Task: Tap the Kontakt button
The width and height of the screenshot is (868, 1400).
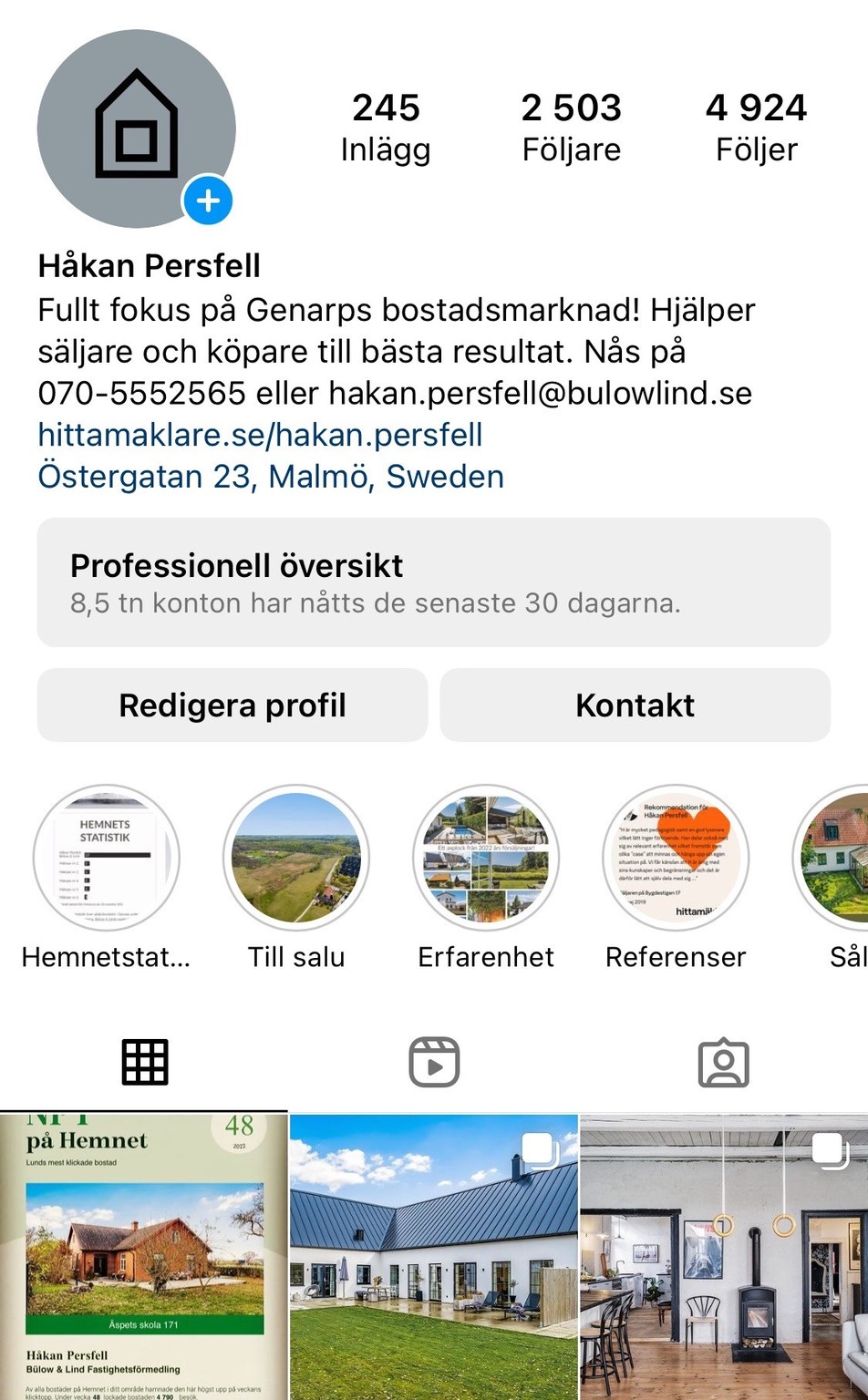Action: (635, 705)
